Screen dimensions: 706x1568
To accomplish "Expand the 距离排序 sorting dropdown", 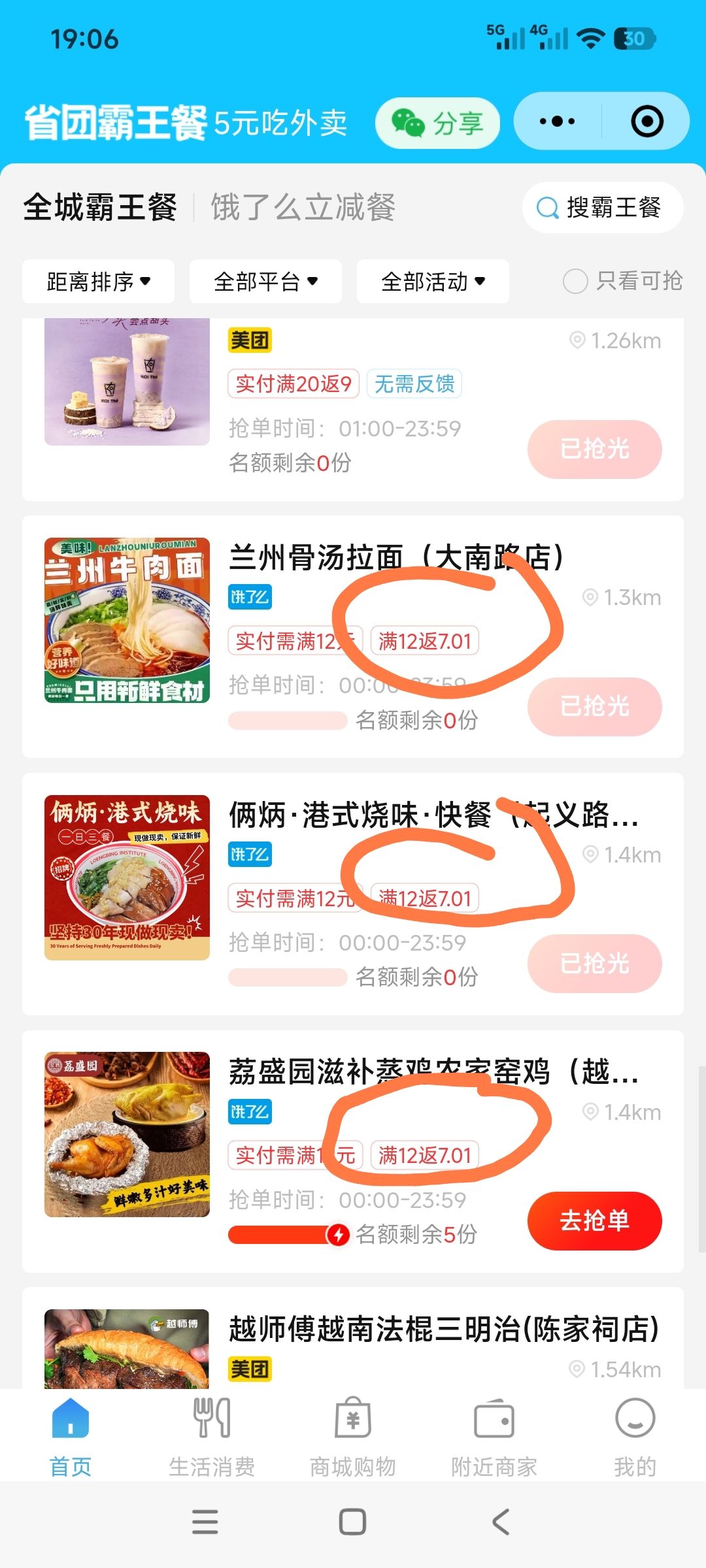I will (98, 282).
